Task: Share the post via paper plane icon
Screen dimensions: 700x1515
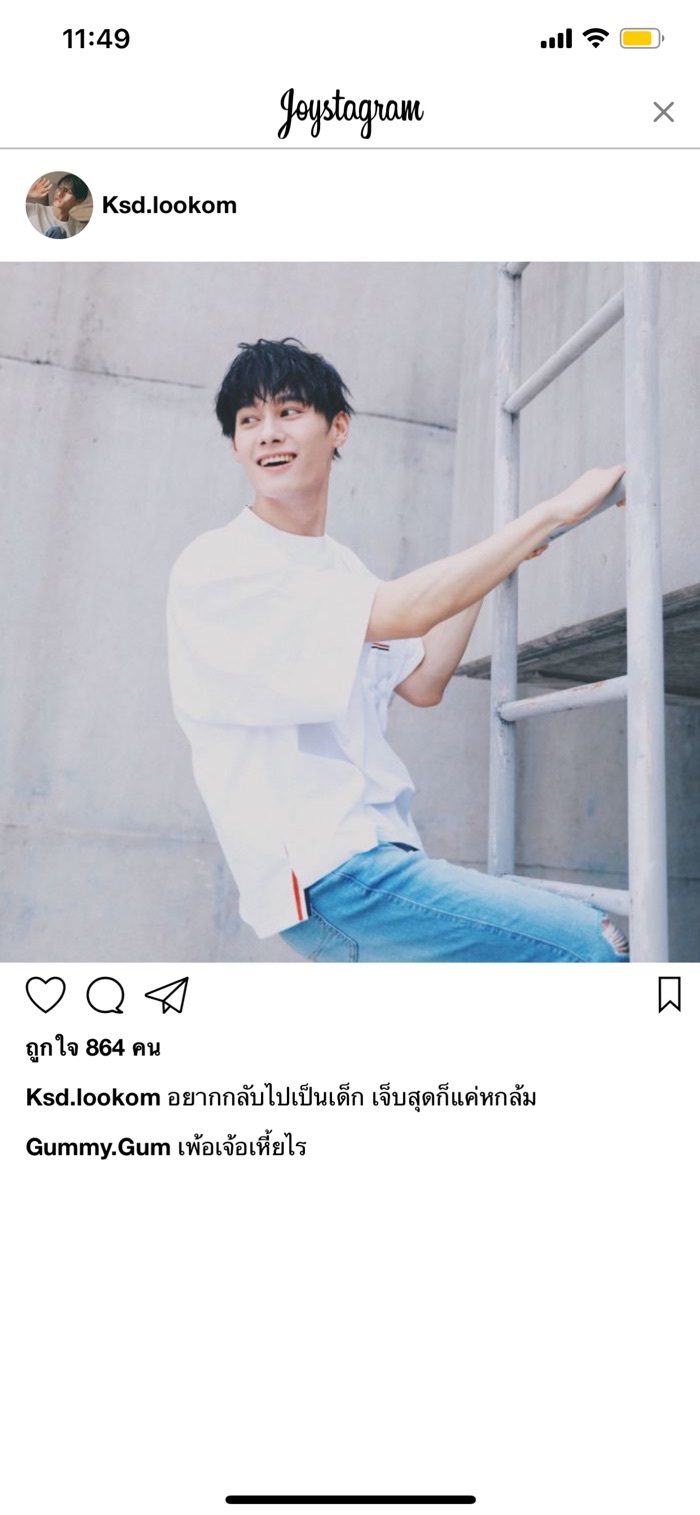Action: (167, 995)
